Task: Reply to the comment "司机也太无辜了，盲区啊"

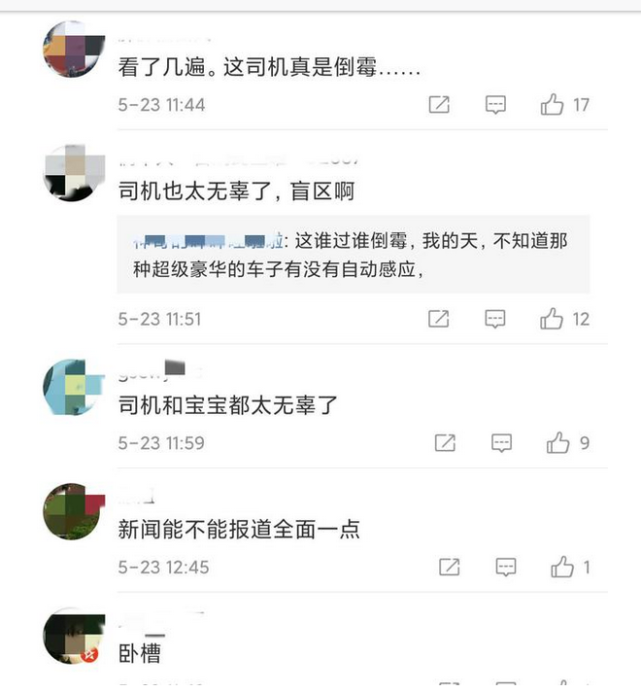Action: [x=496, y=319]
